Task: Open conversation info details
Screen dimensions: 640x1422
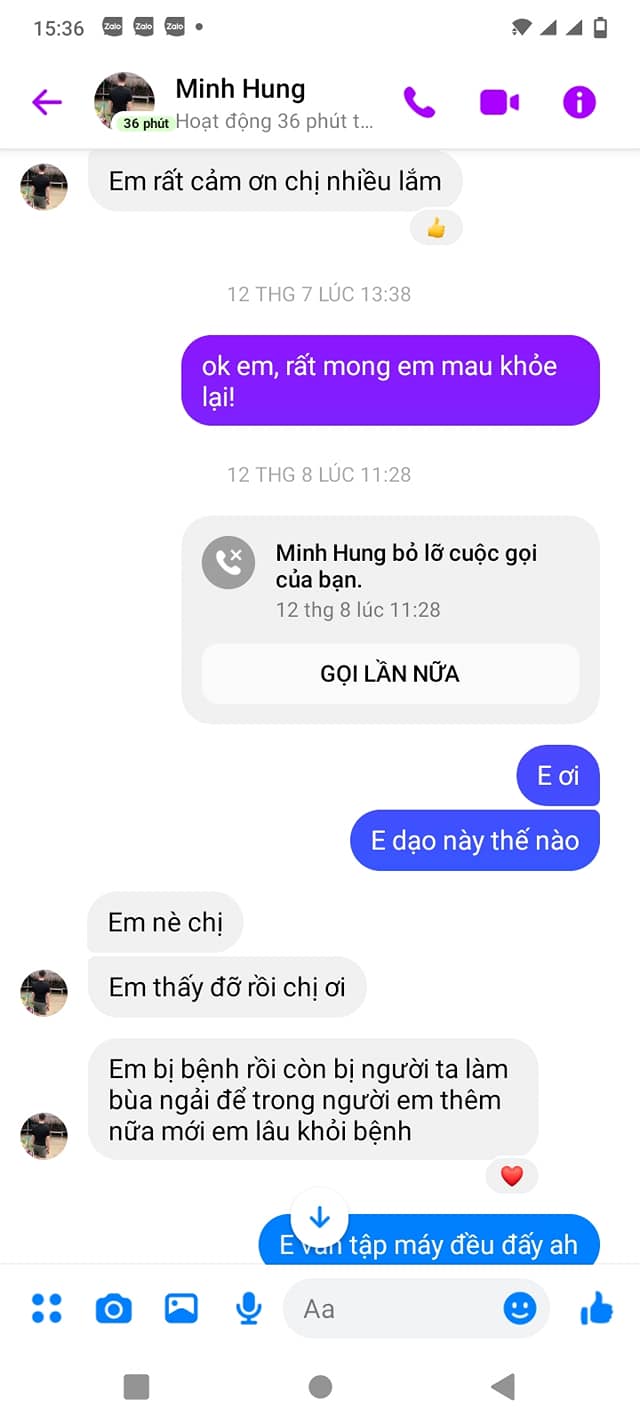Action: pyautogui.click(x=579, y=102)
